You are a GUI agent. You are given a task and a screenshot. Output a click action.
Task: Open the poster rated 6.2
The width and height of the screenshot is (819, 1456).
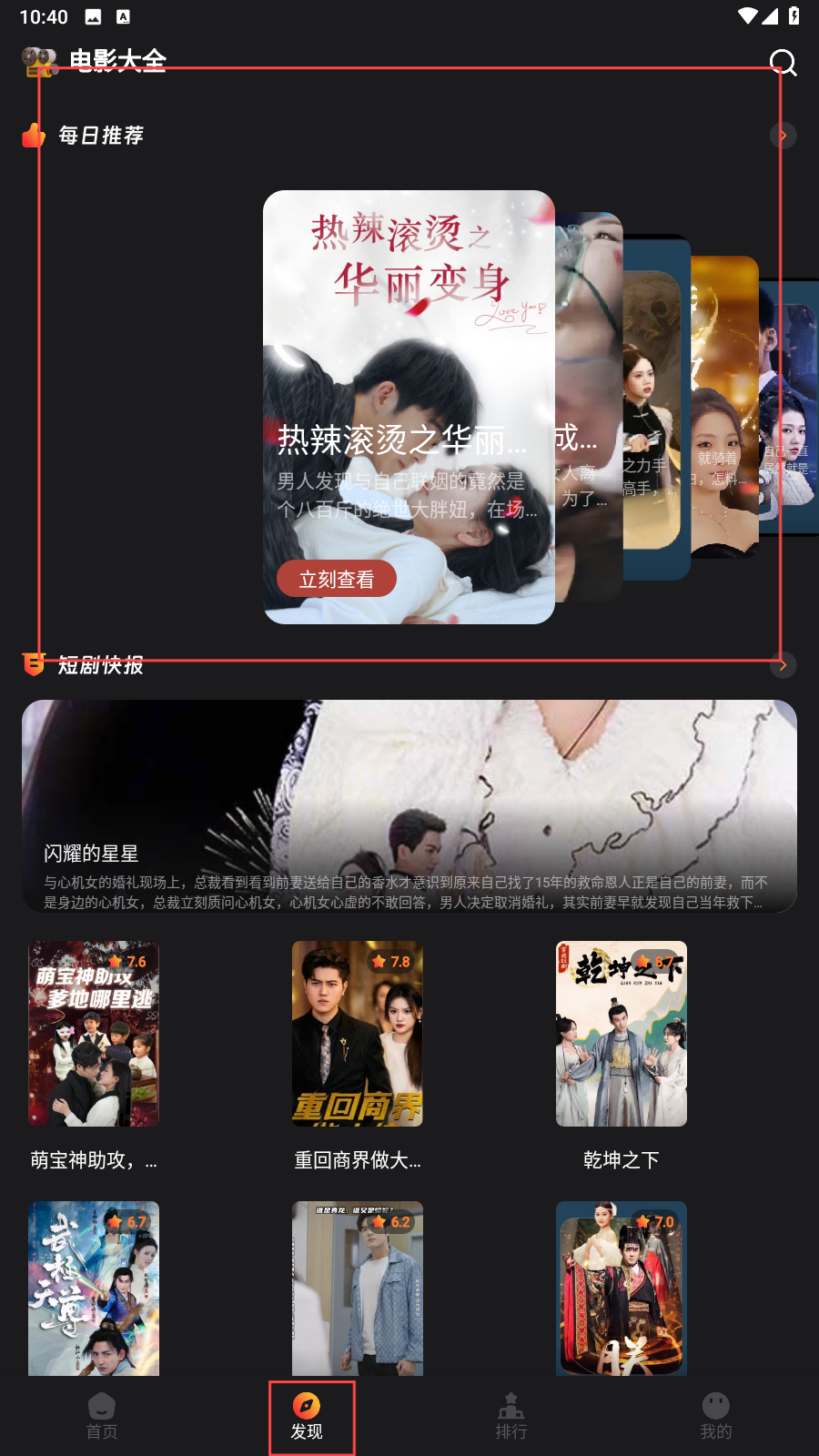pos(358,1289)
